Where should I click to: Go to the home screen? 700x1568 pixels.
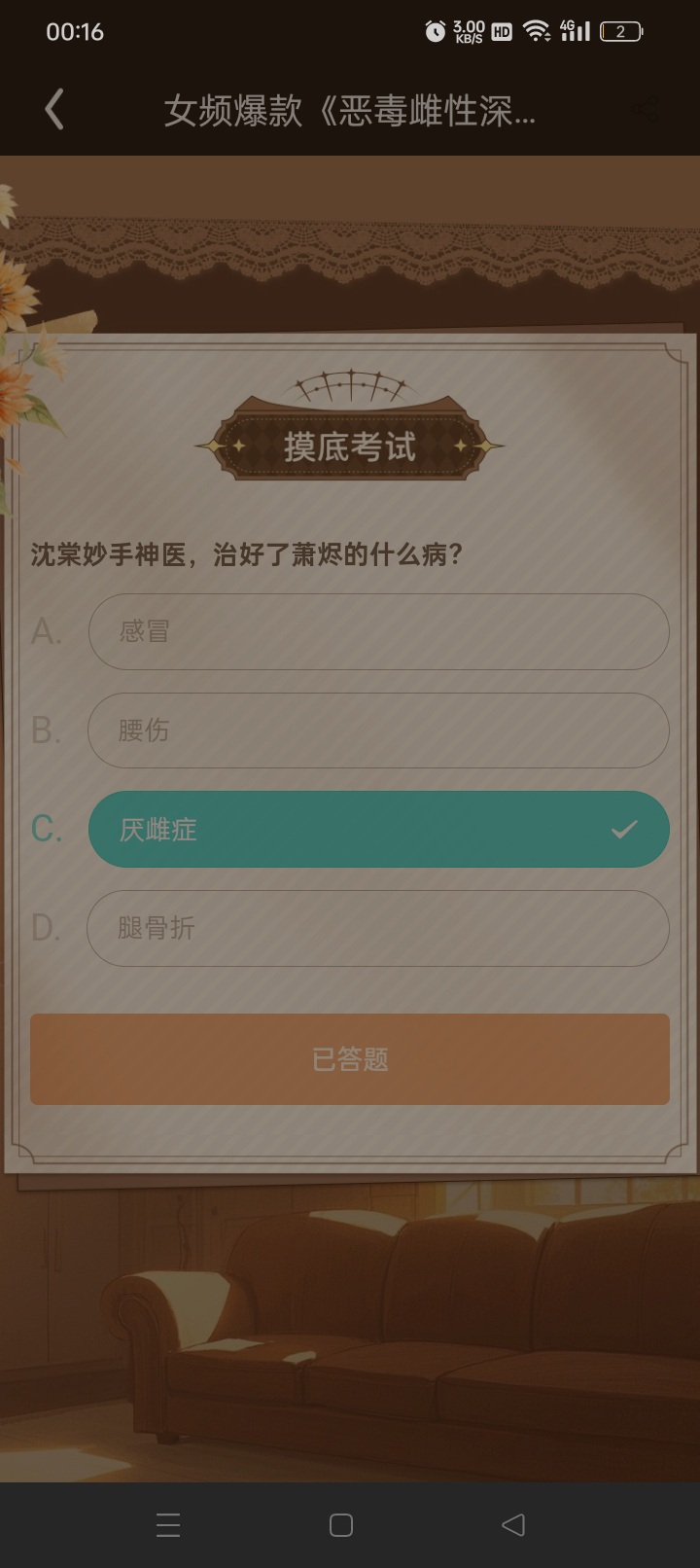tap(341, 1524)
